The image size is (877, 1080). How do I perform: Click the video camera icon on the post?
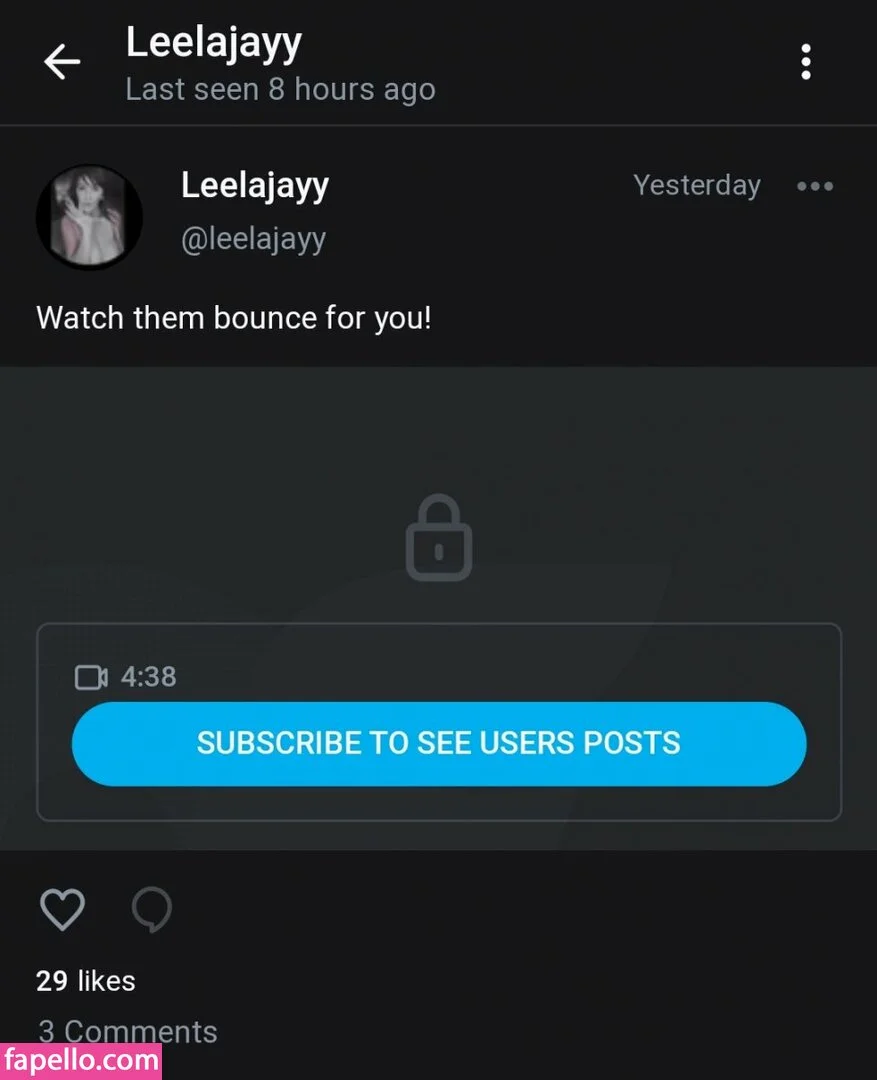(x=91, y=677)
